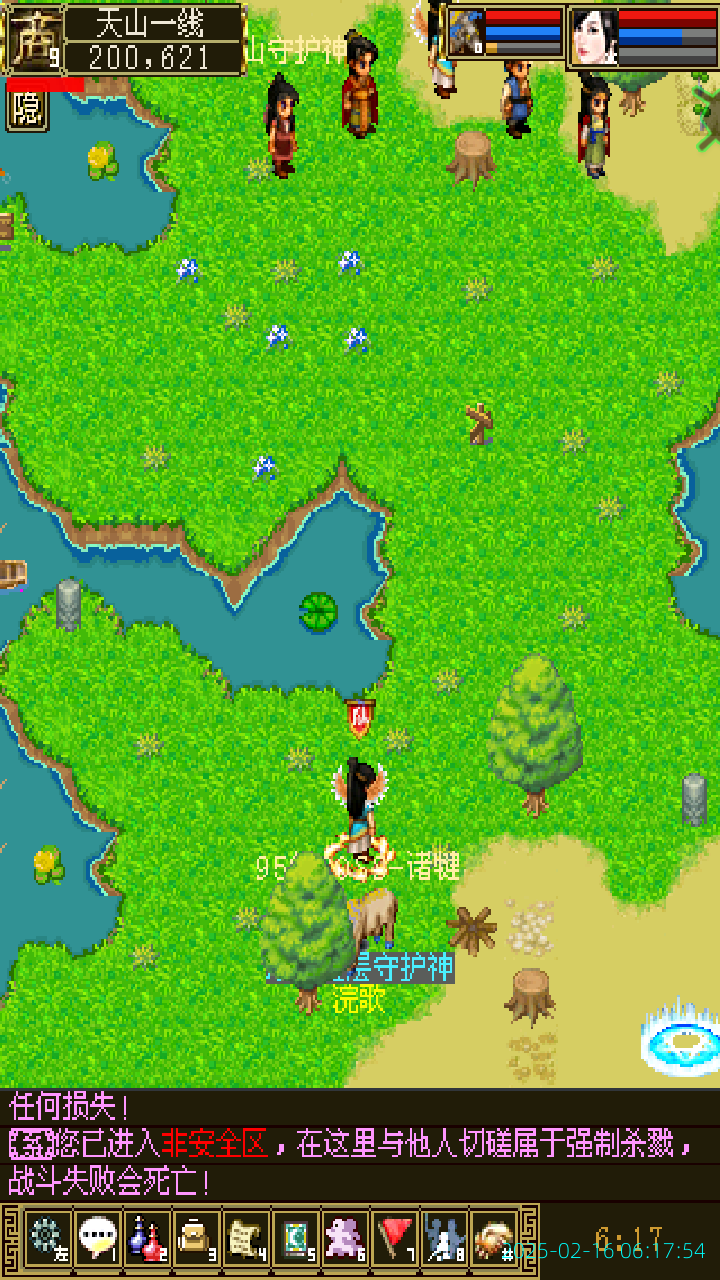Click the red banner flag above your character
The width and height of the screenshot is (720, 1280).
pyautogui.click(x=358, y=715)
